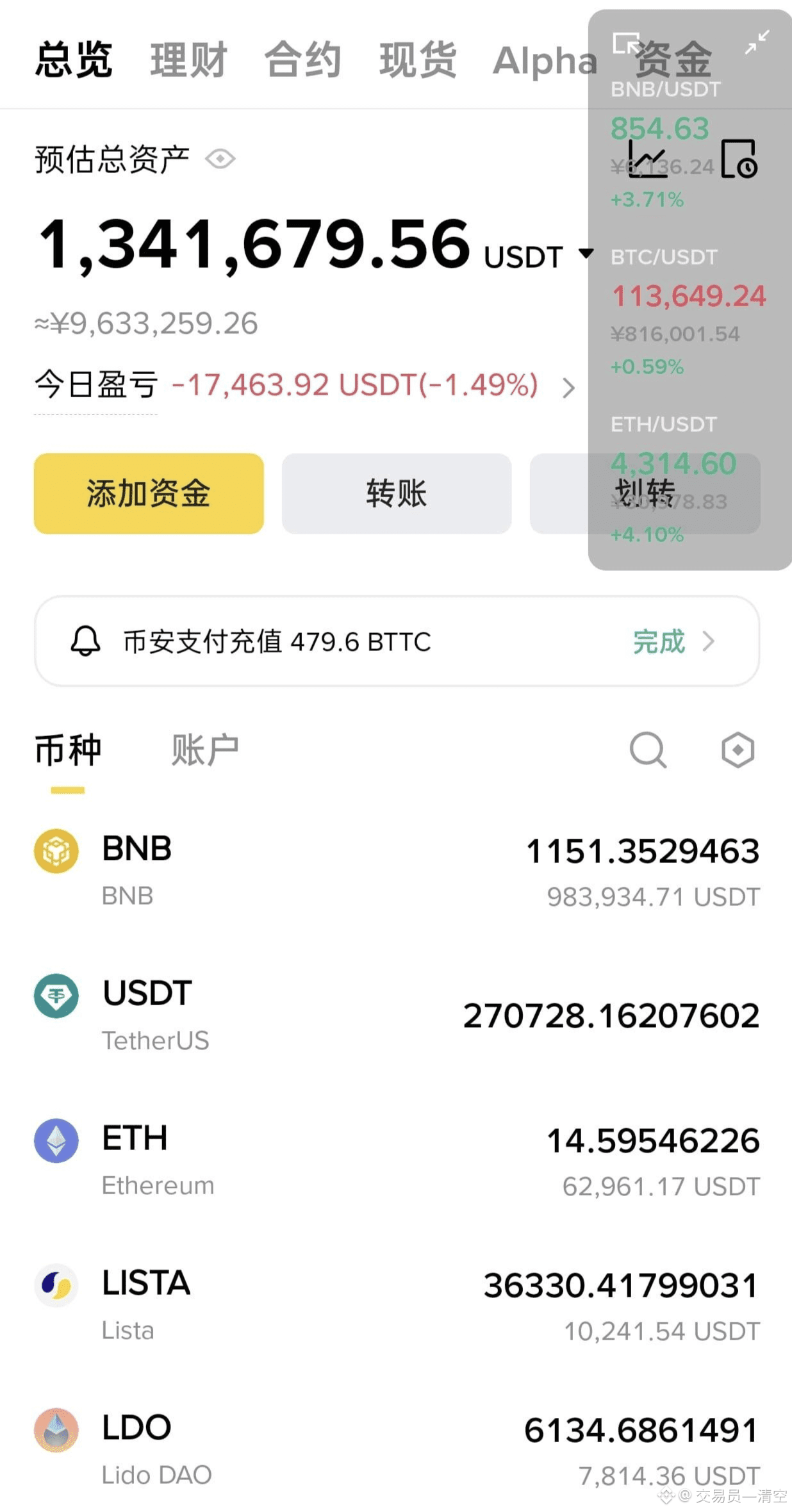Switch to the 理财 tab
Image resolution: width=792 pixels, height=1512 pixels.
click(188, 60)
